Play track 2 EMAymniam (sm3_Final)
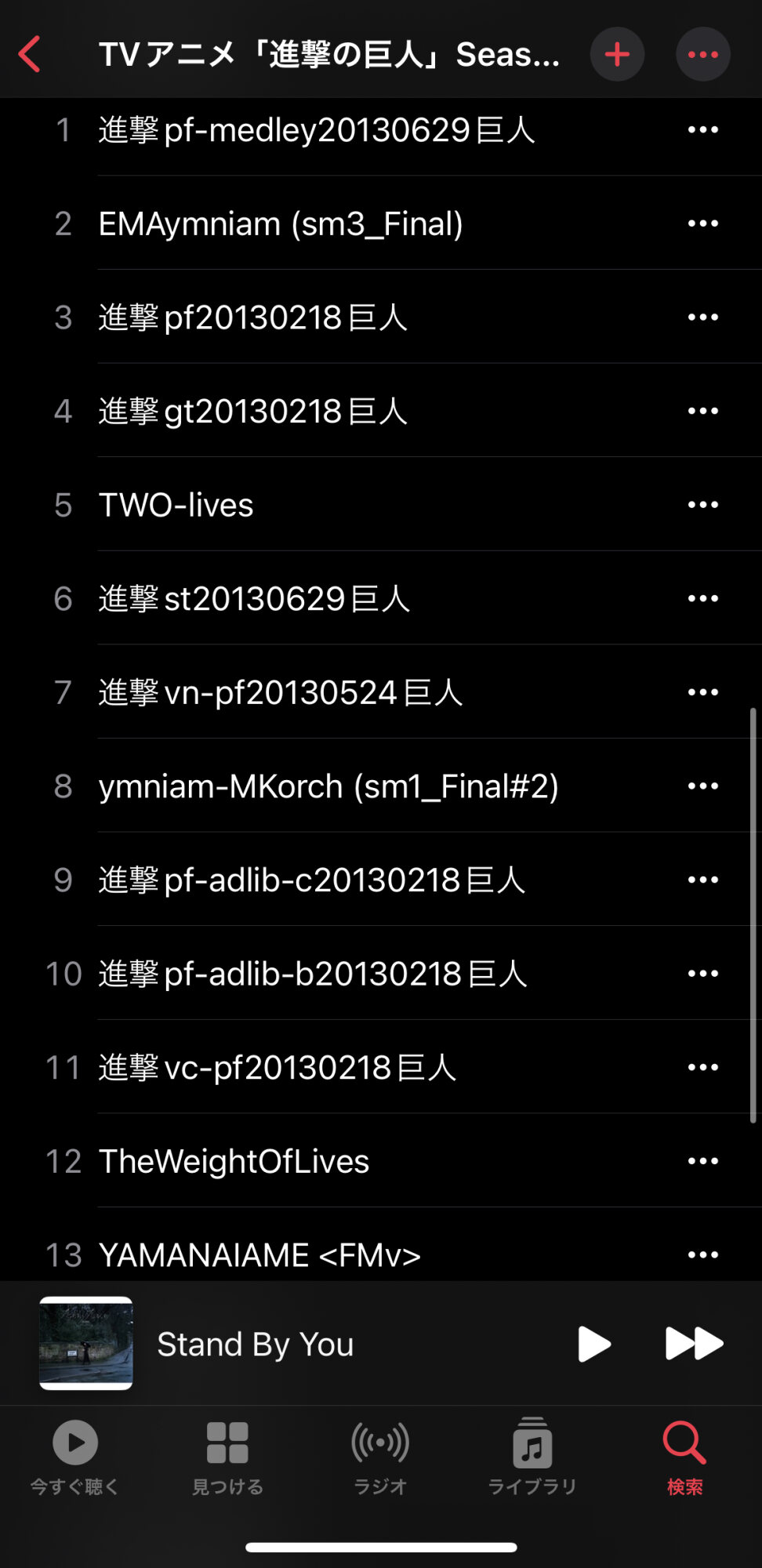This screenshot has height=1568, width=762. [x=281, y=224]
